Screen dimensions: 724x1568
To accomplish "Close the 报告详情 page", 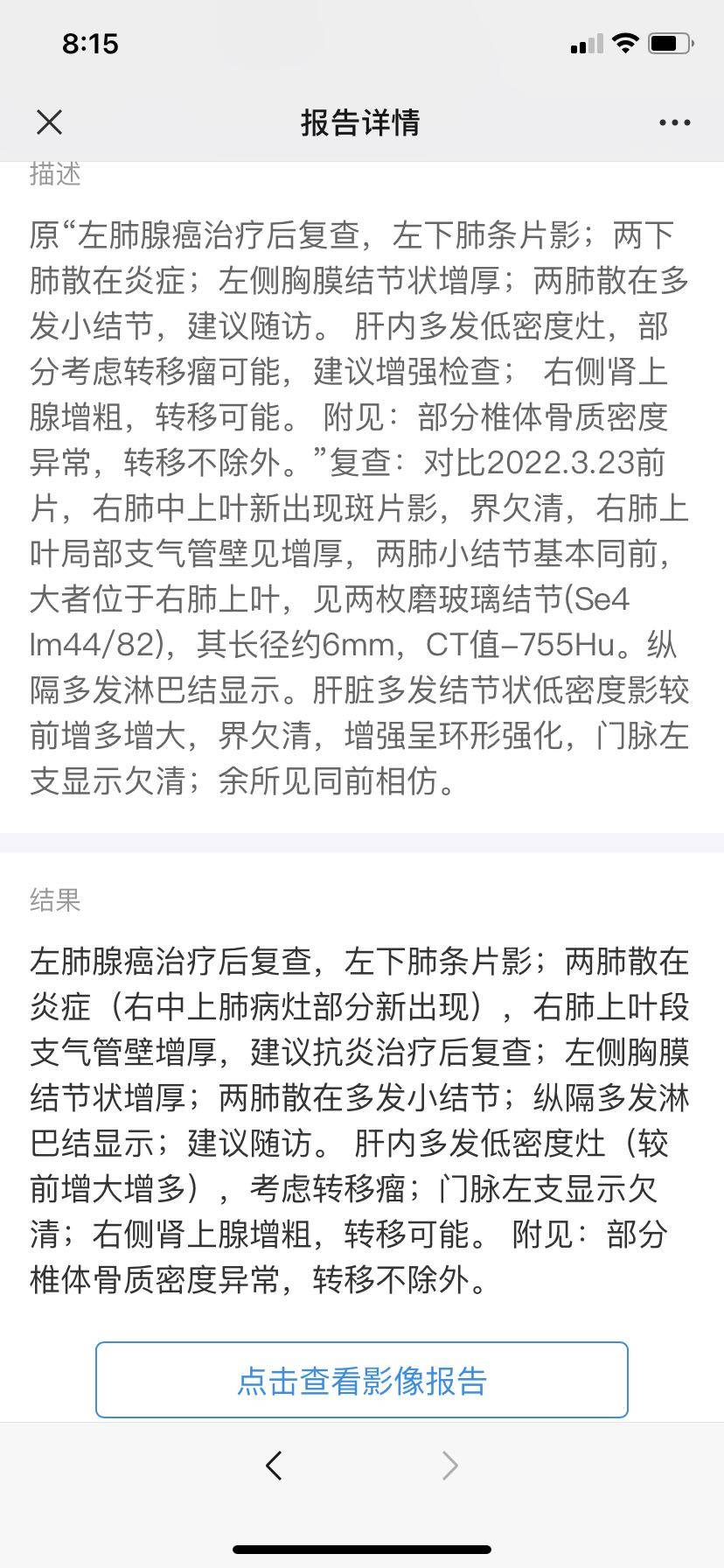I will point(50,122).
